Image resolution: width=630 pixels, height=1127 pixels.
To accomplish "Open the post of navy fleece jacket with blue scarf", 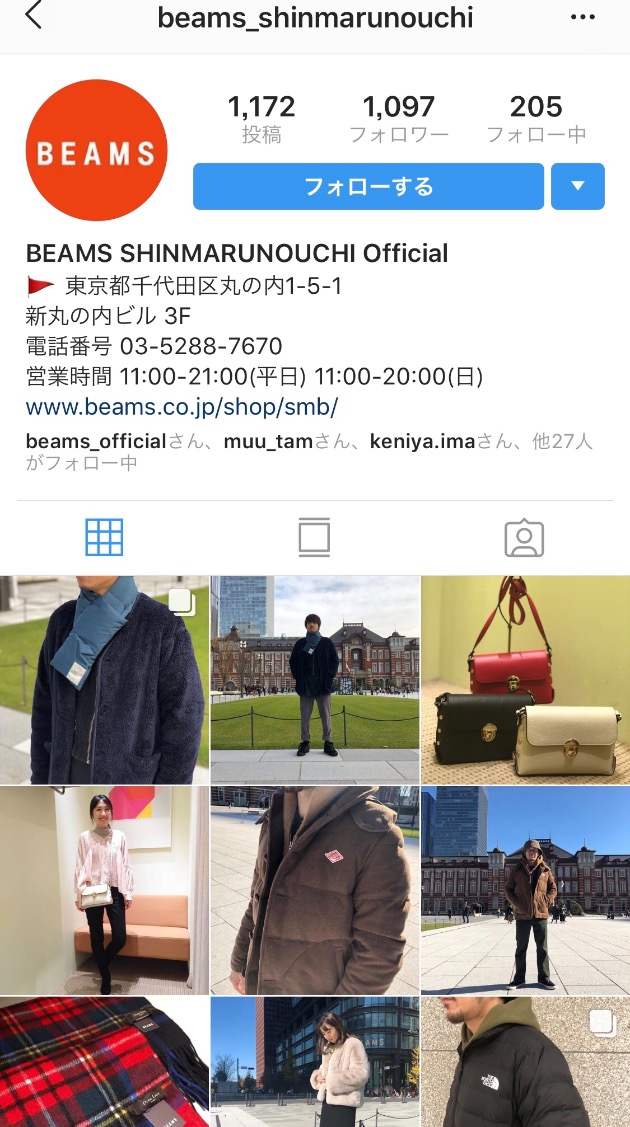I will [x=104, y=679].
